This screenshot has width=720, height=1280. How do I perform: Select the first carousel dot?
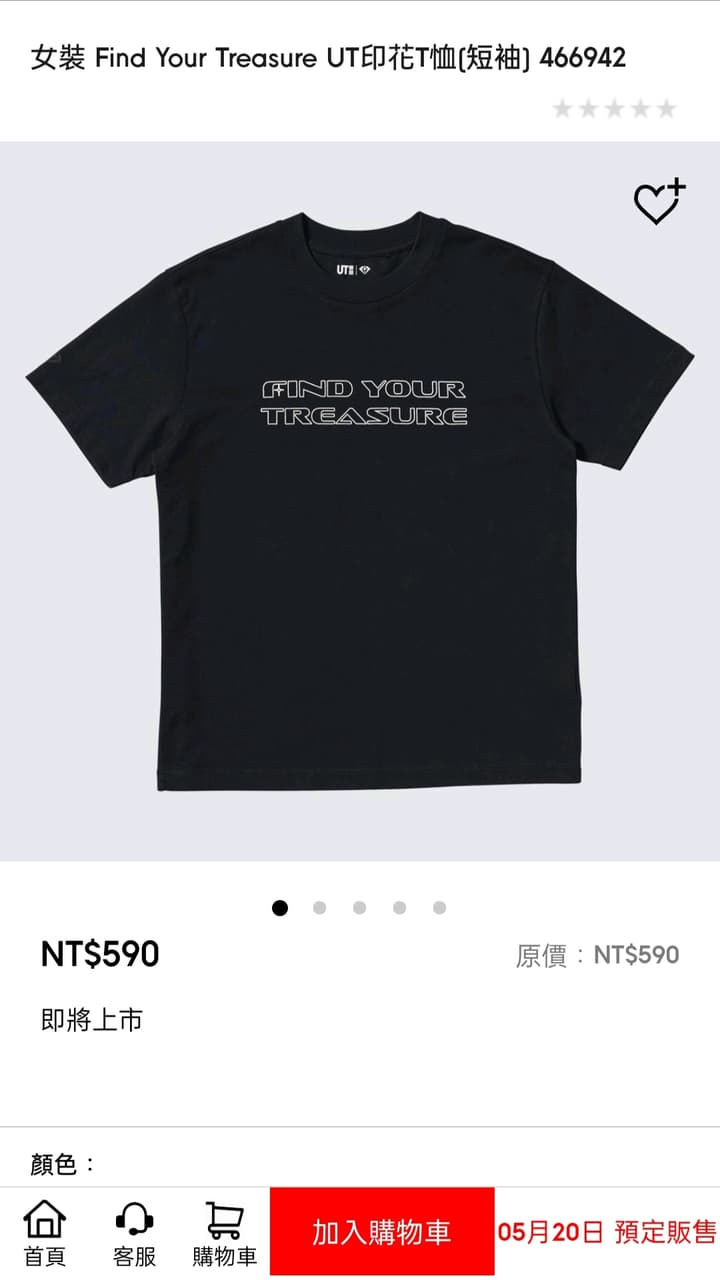(279, 908)
